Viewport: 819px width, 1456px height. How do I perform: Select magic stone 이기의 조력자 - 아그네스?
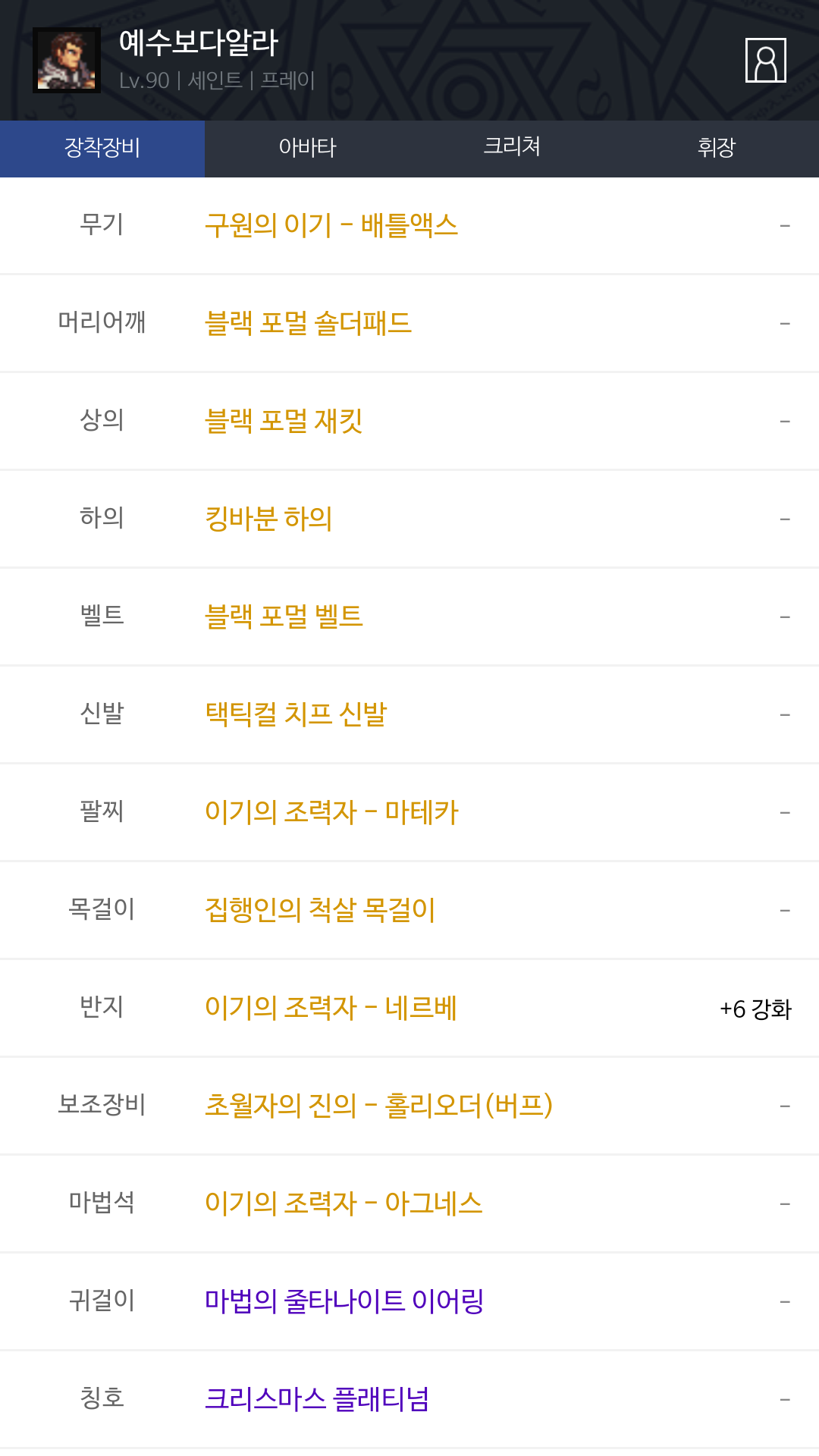345,1203
